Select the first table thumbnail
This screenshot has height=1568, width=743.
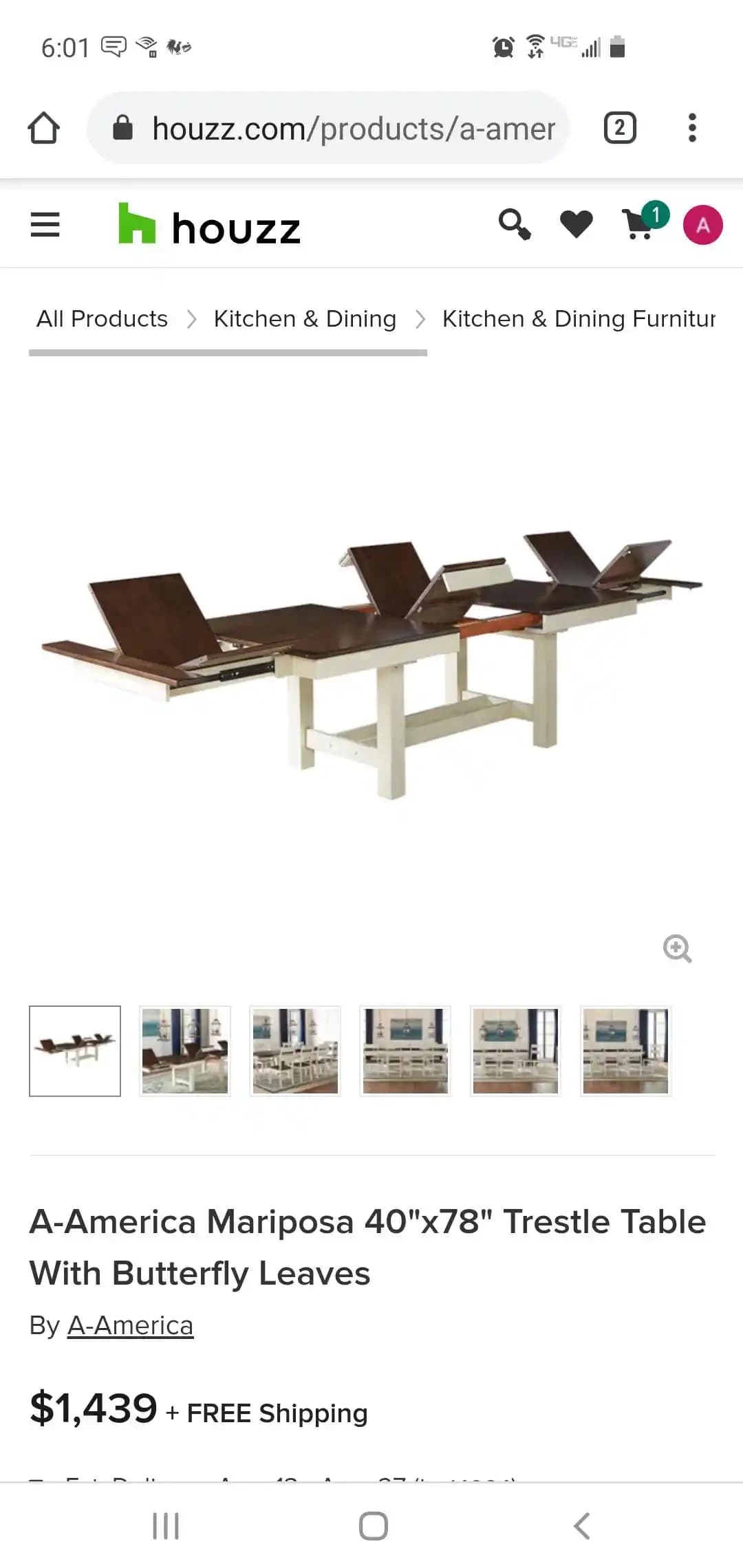click(75, 1051)
